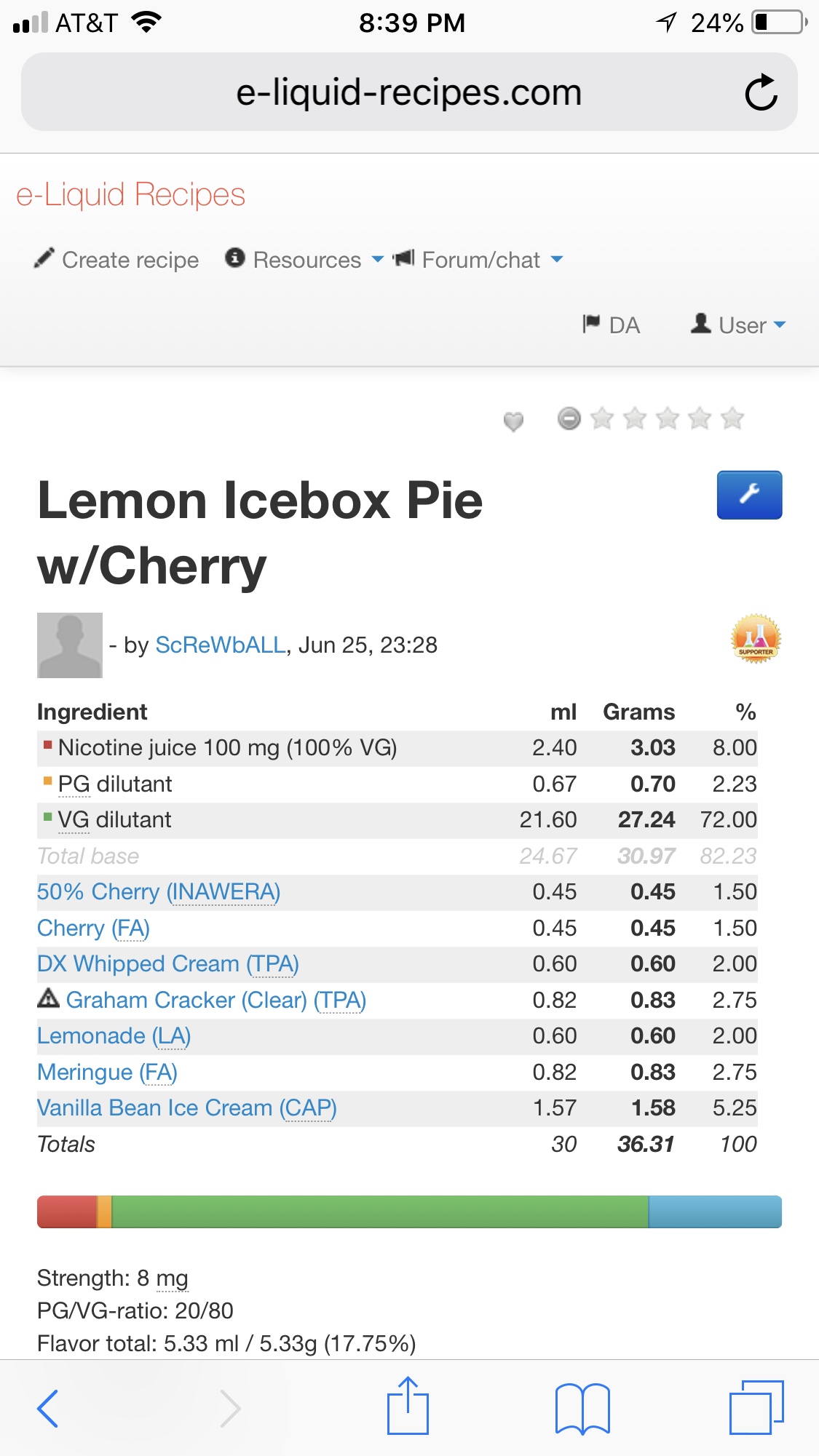Favorite this recipe with the heart
The height and width of the screenshot is (1456, 819).
(513, 421)
